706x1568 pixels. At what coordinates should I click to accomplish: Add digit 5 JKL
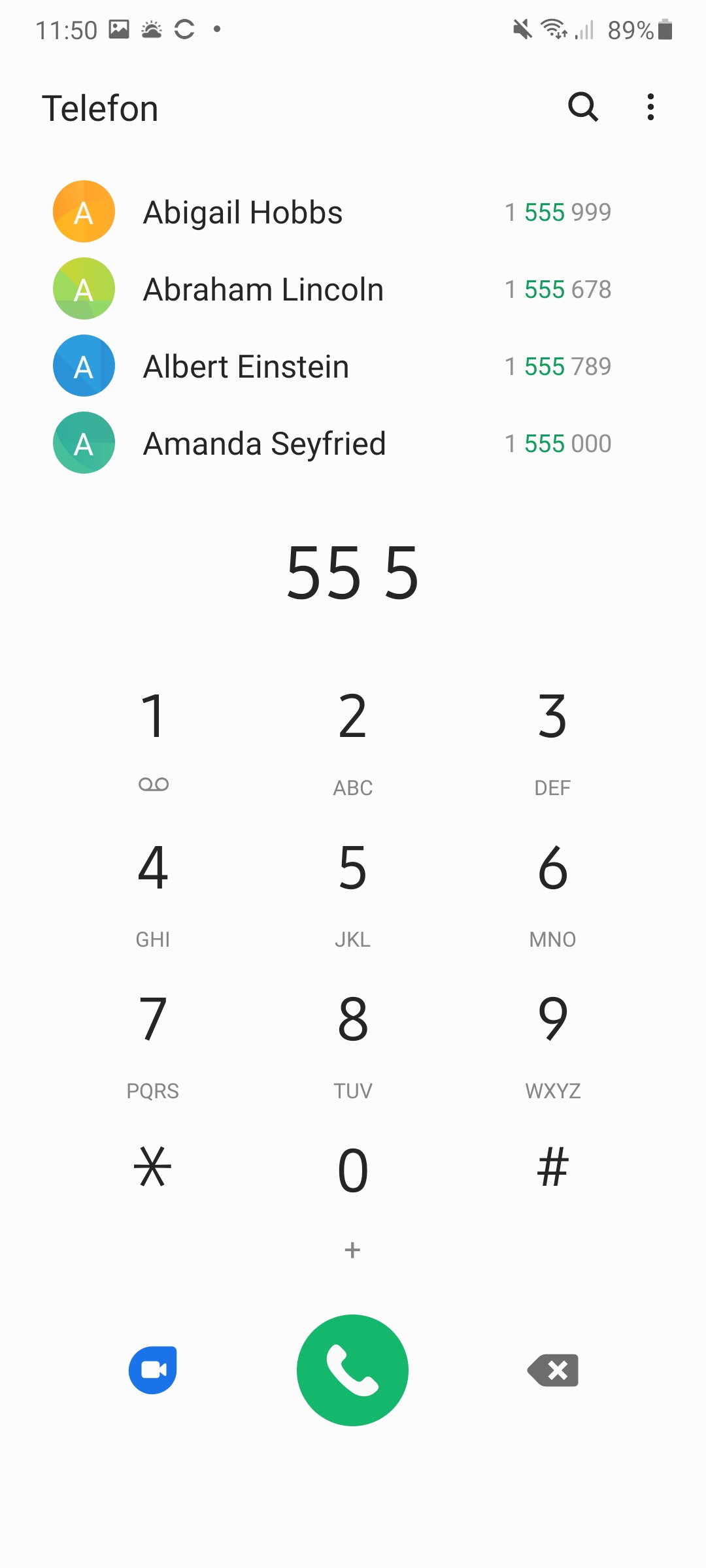tap(353, 891)
